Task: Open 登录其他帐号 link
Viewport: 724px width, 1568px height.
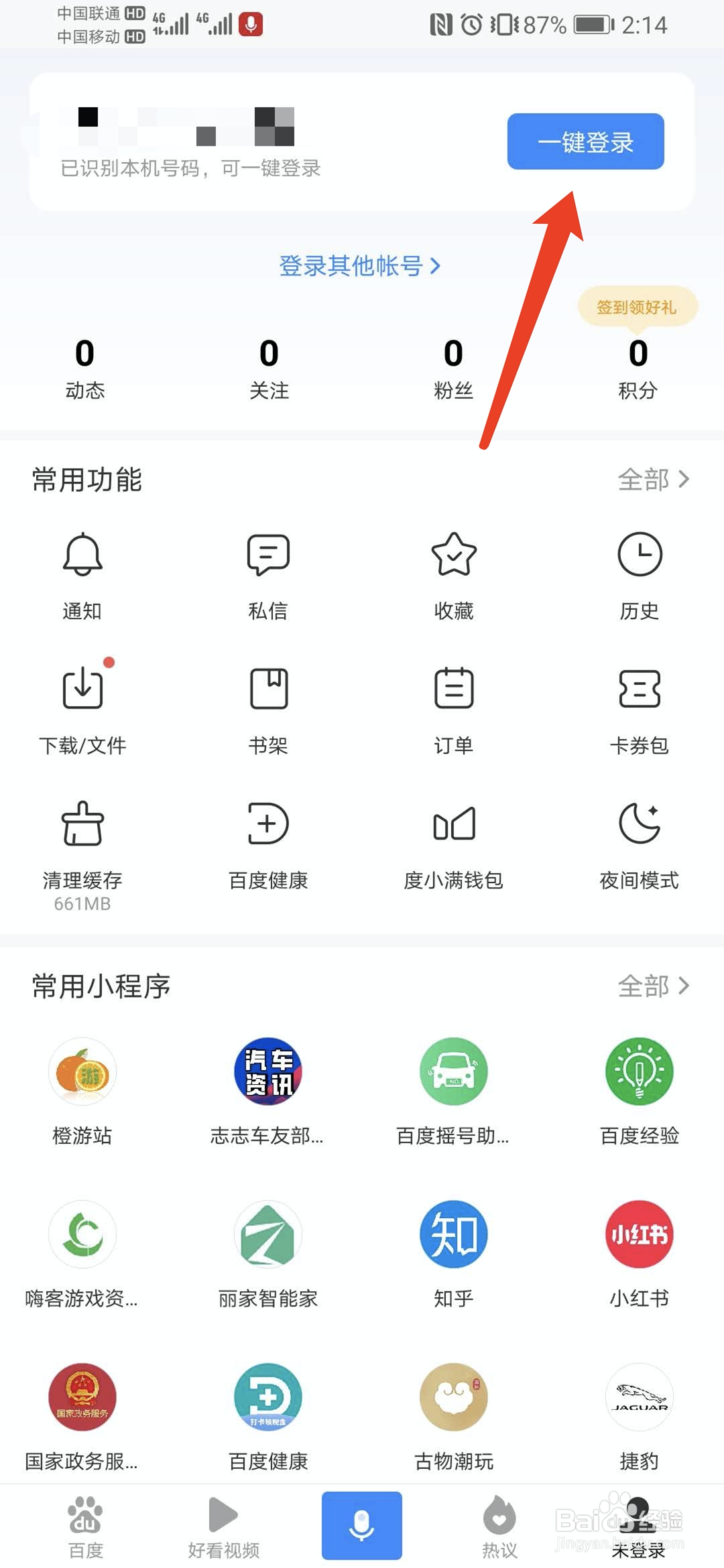Action: 359,266
